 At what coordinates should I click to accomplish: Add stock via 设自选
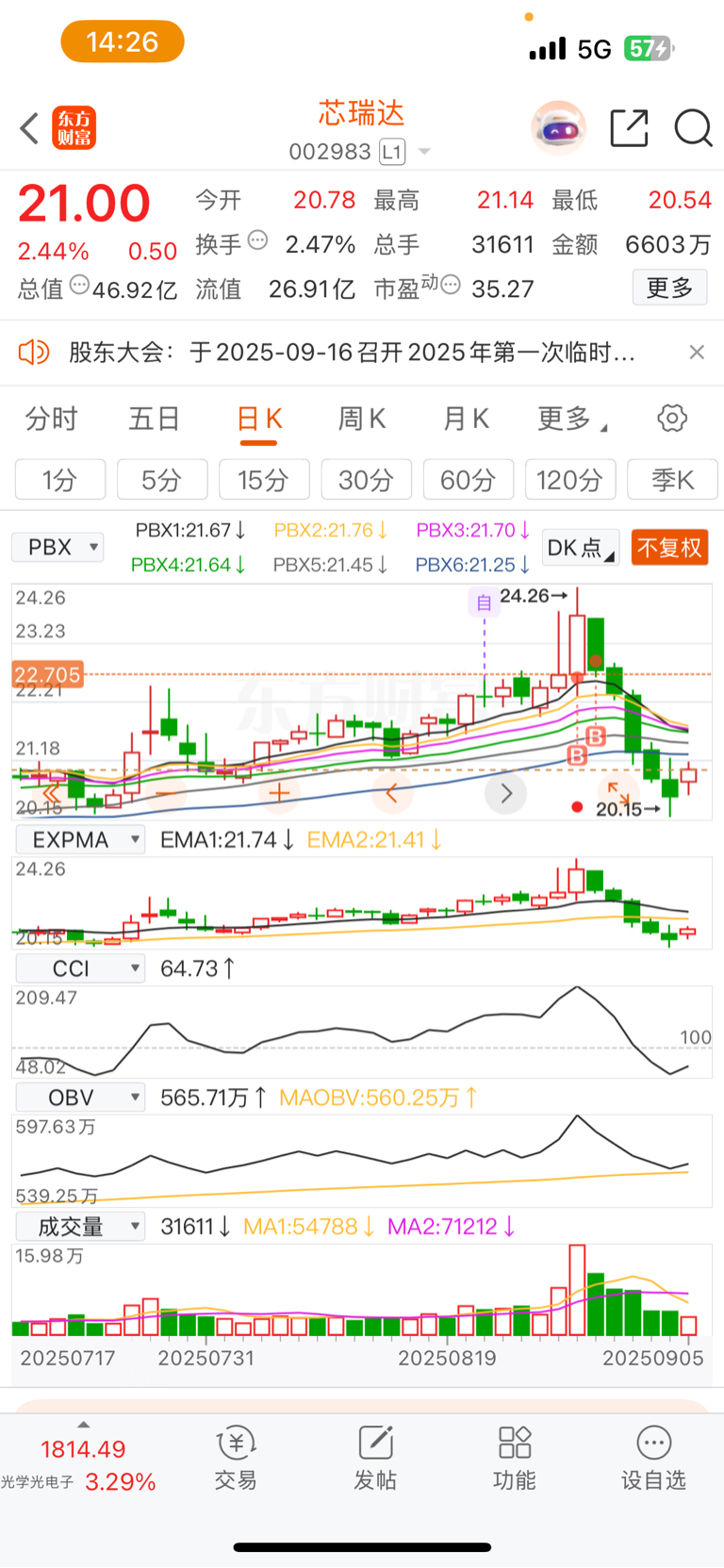click(653, 1458)
